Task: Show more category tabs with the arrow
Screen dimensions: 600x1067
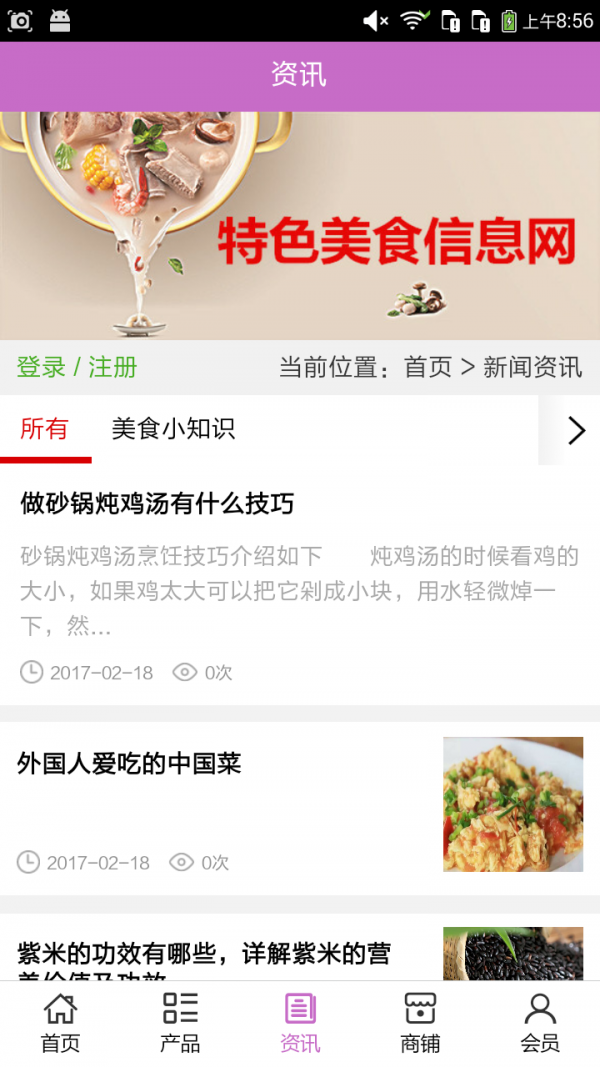Action: tap(576, 430)
